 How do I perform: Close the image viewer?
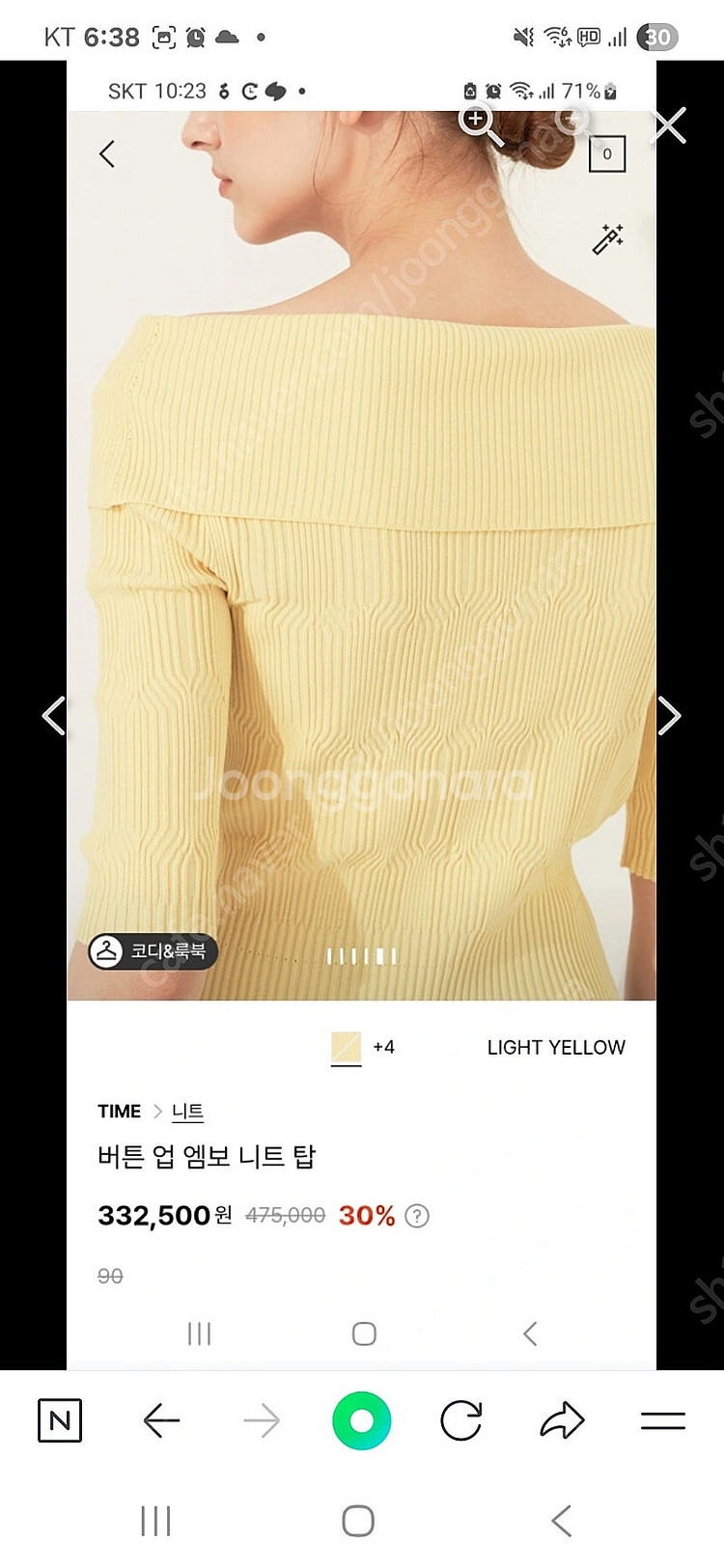coord(669,126)
